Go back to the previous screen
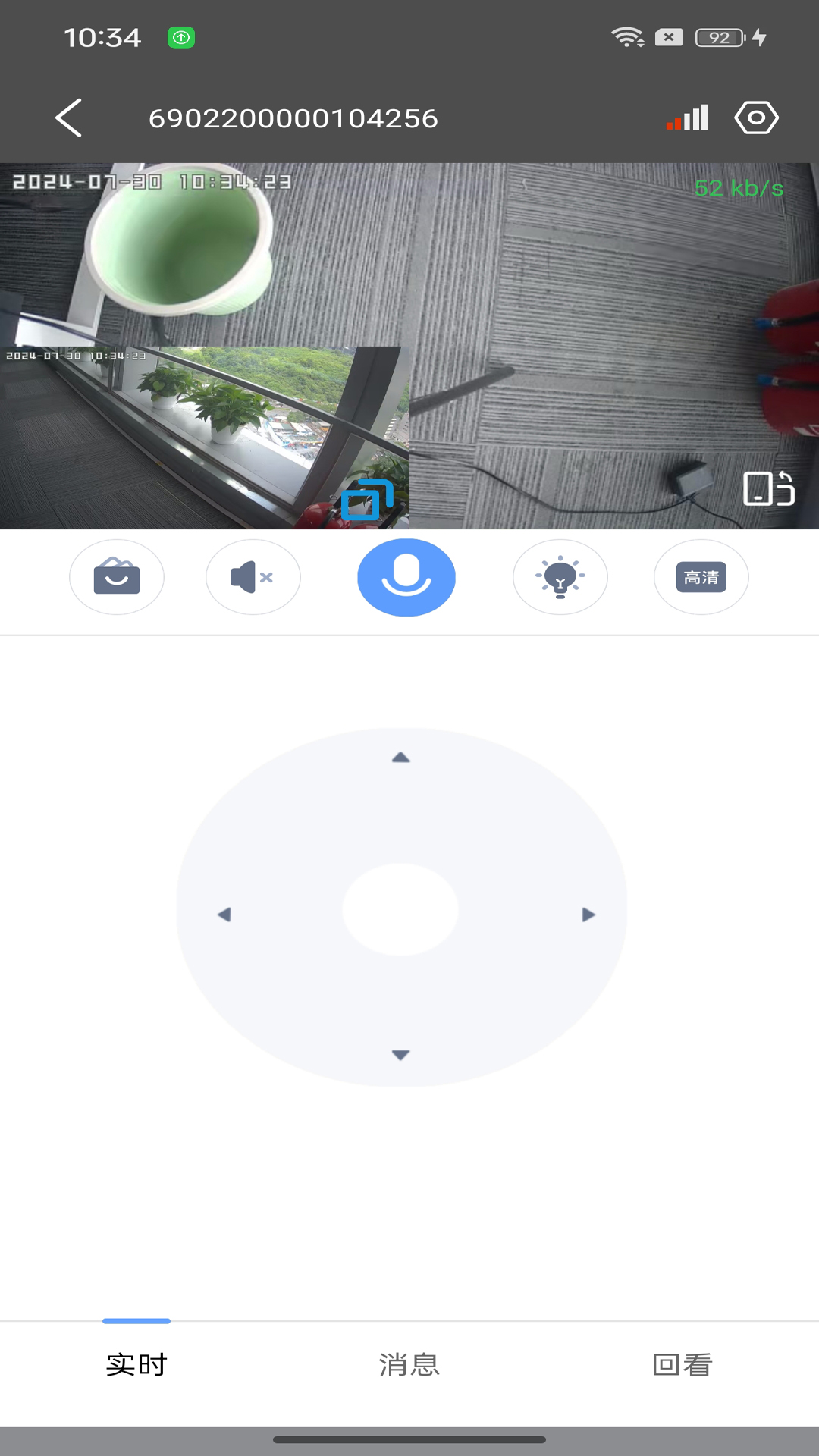 pyautogui.click(x=68, y=118)
